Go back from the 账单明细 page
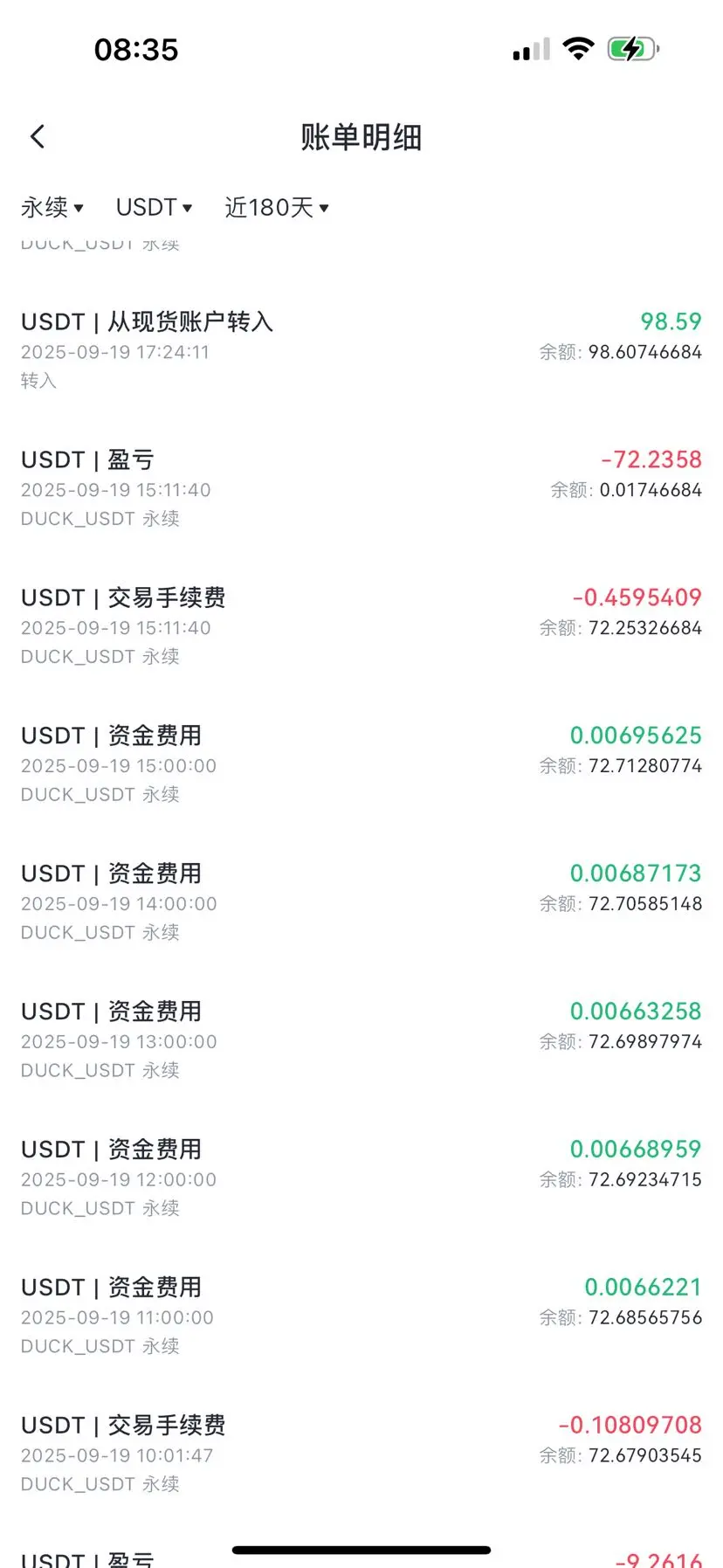Screen dimensions: 723x1568 38,136
